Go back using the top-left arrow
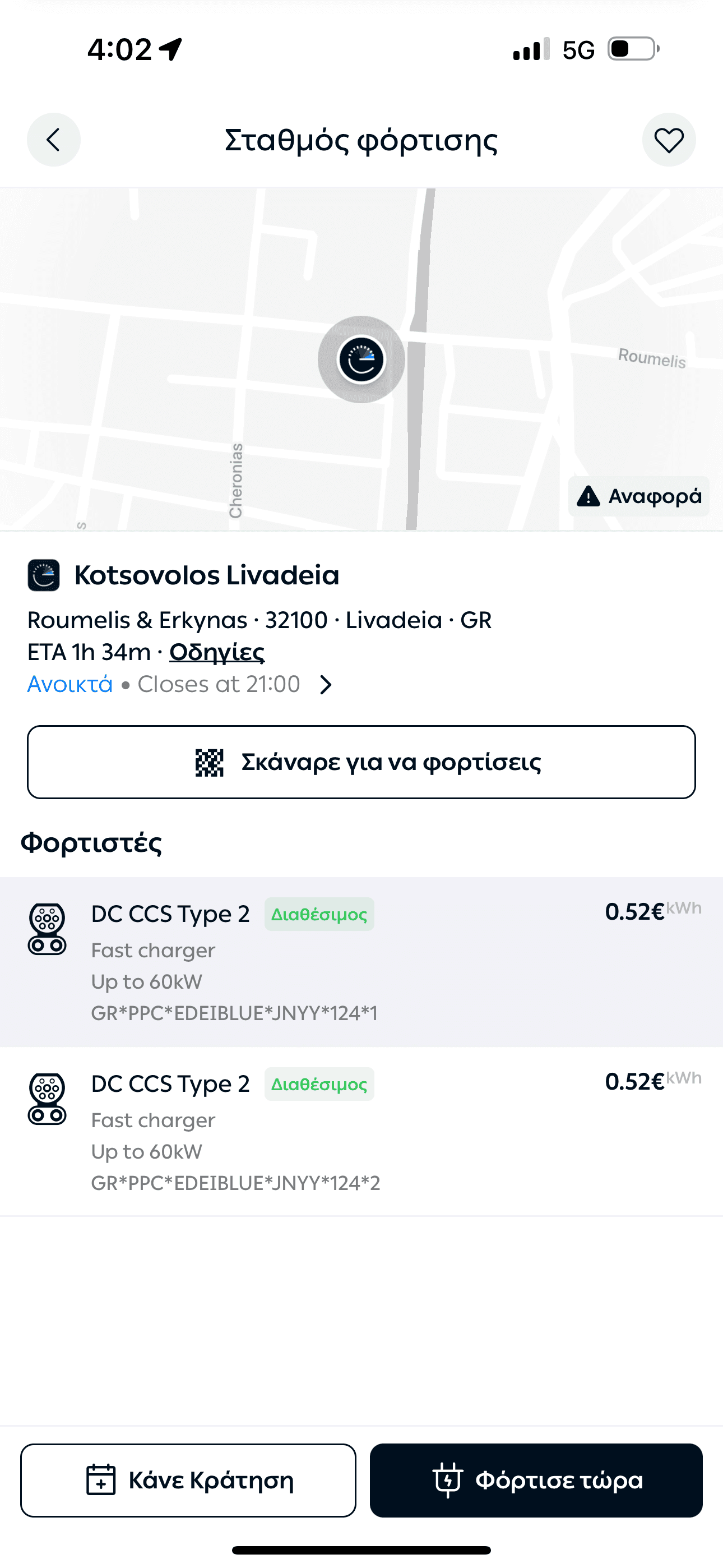This screenshot has height=1568, width=723. [x=54, y=140]
